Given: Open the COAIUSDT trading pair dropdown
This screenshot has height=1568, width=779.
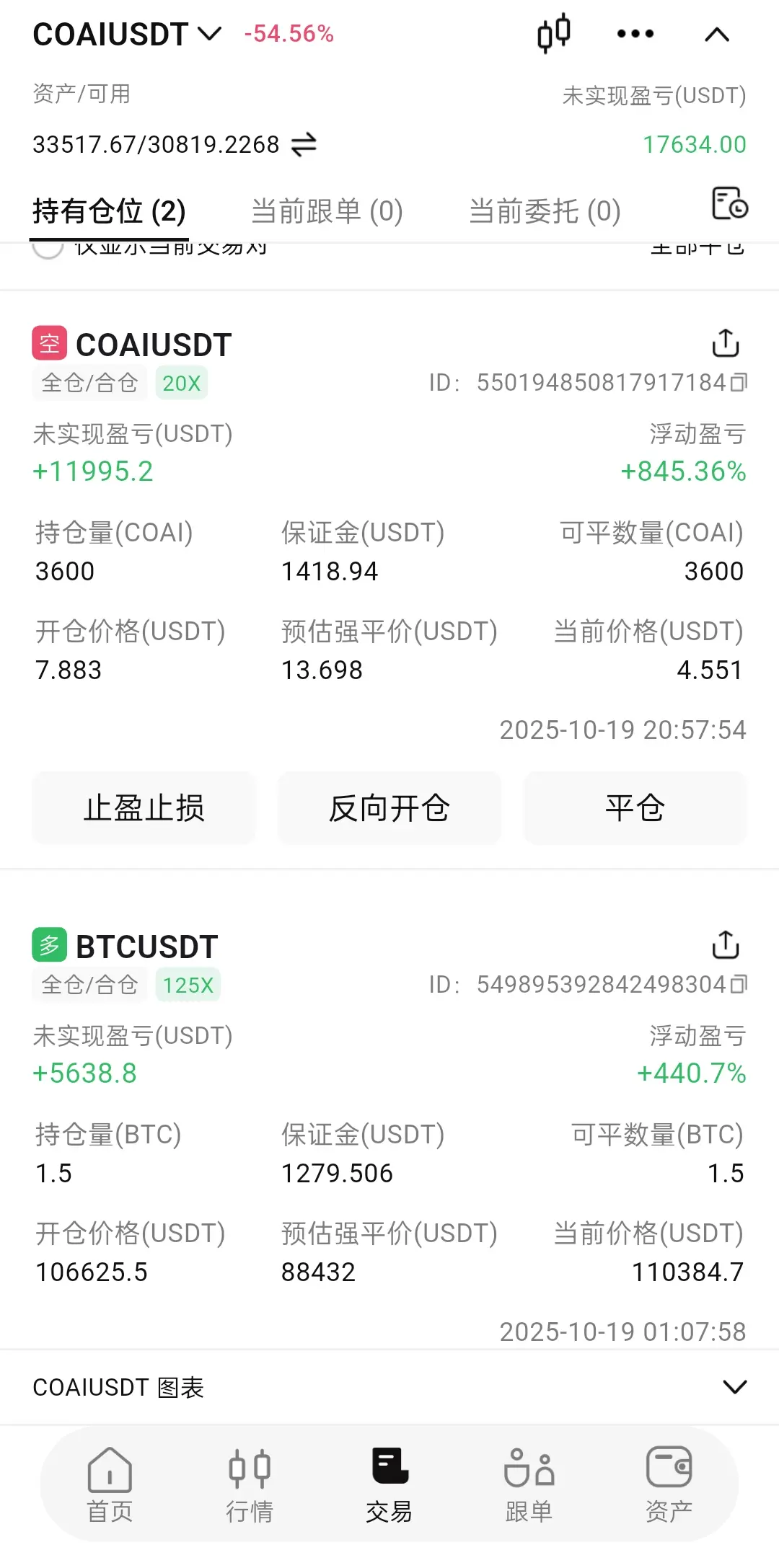Looking at the screenshot, I should point(127,34).
